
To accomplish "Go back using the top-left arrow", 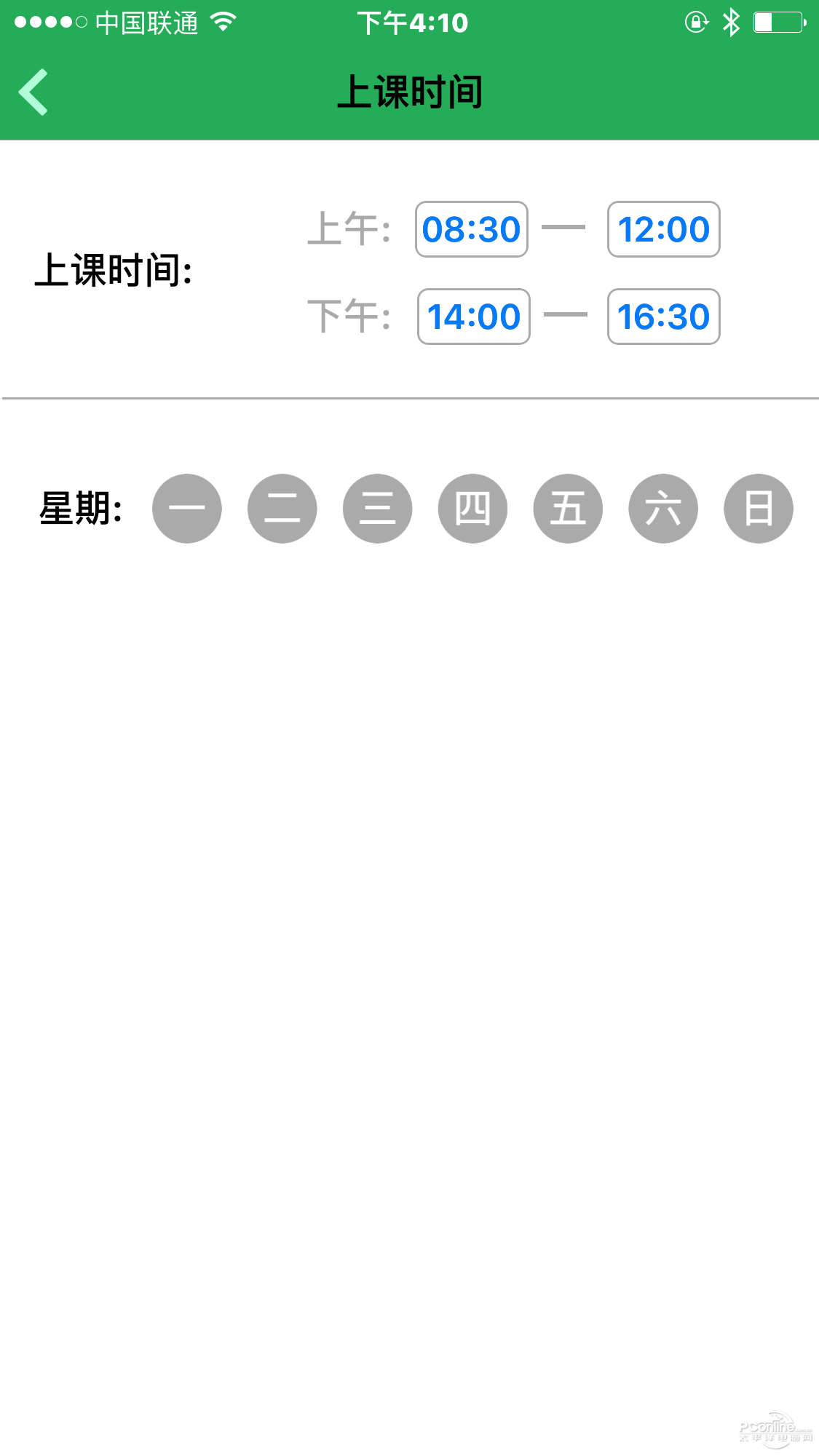I will [33, 92].
